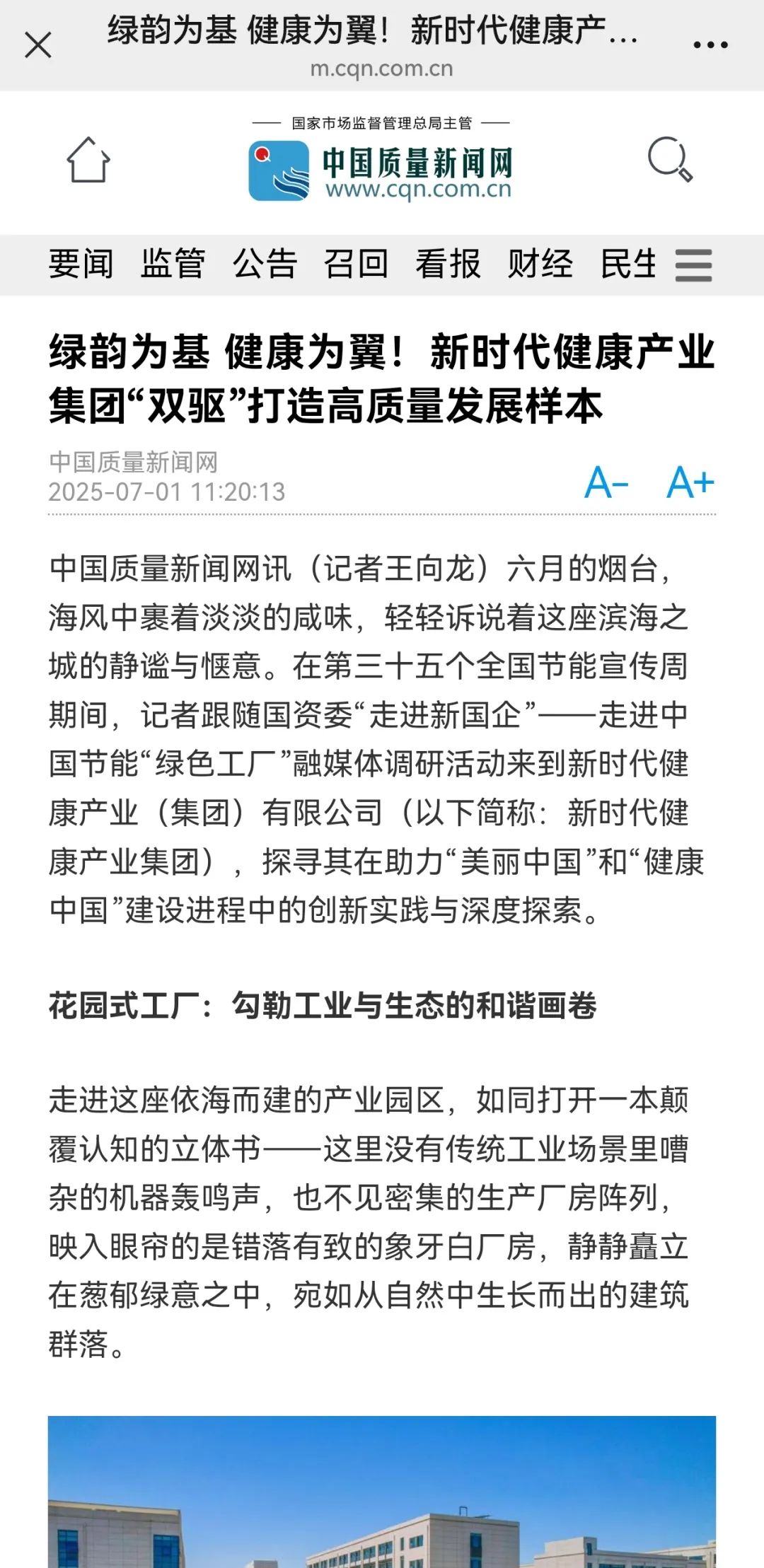This screenshot has height=1568, width=764.
Task: Switch to the 要闻 section
Action: 81,265
